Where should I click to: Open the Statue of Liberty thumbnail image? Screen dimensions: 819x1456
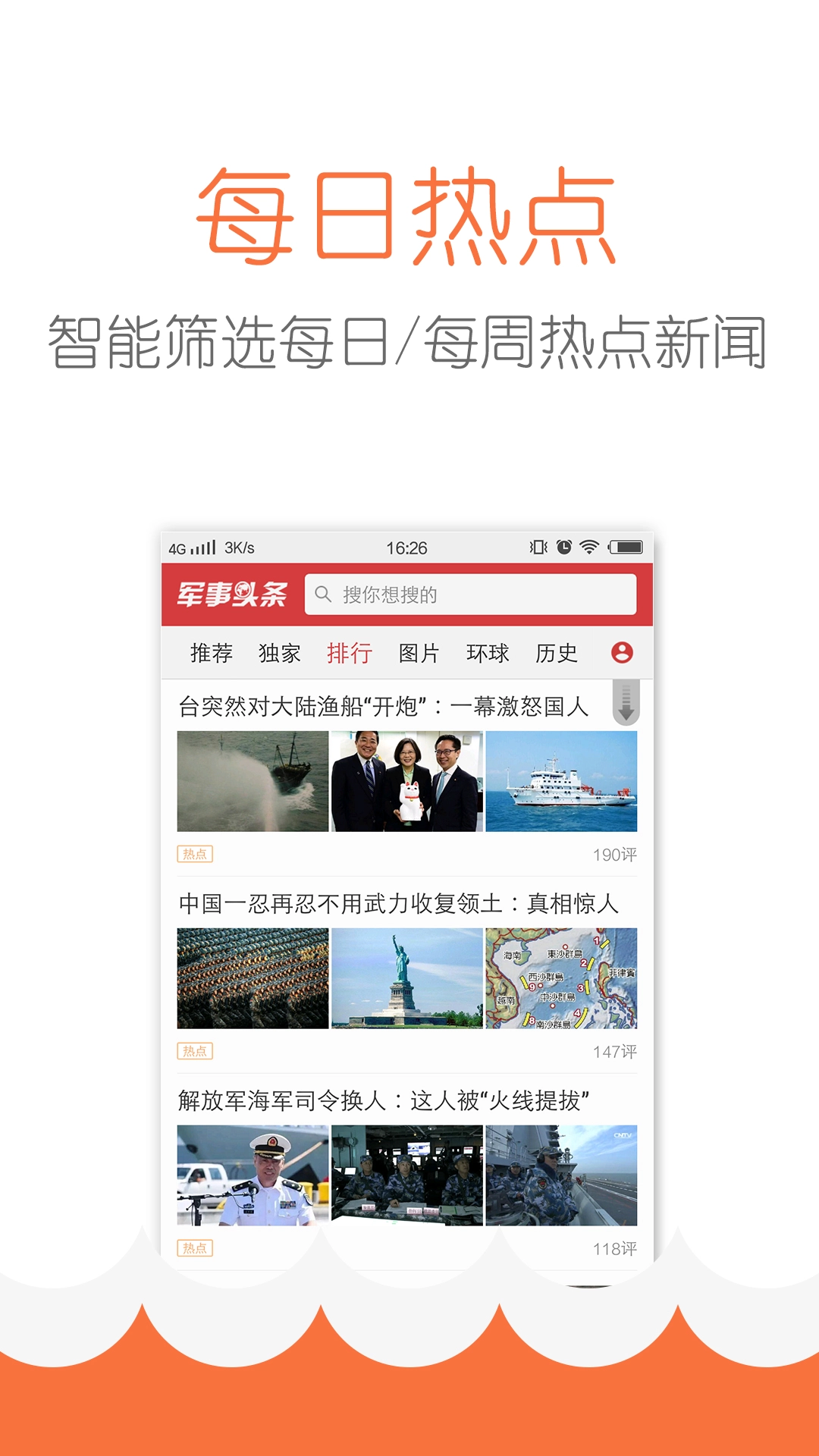point(406,978)
